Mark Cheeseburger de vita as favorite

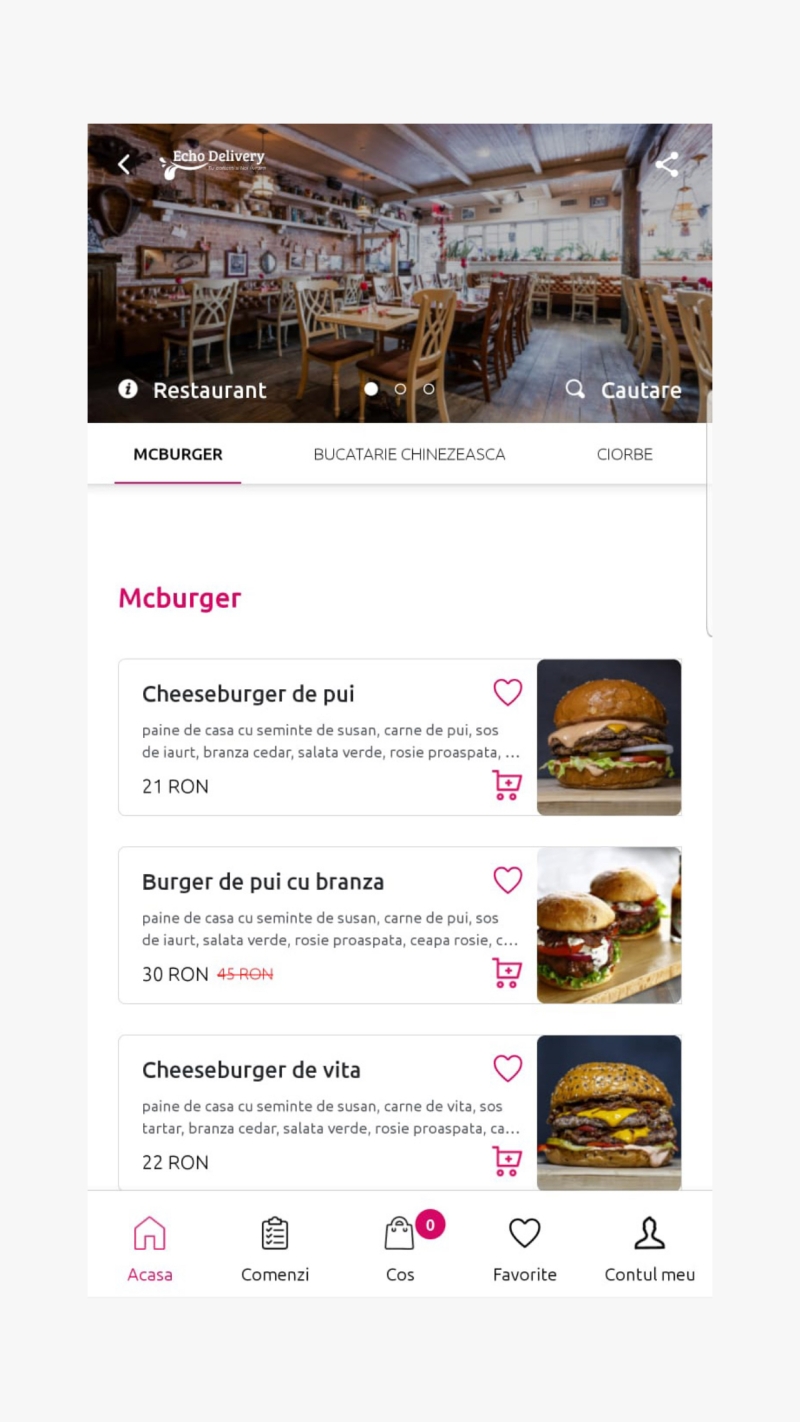[508, 1068]
